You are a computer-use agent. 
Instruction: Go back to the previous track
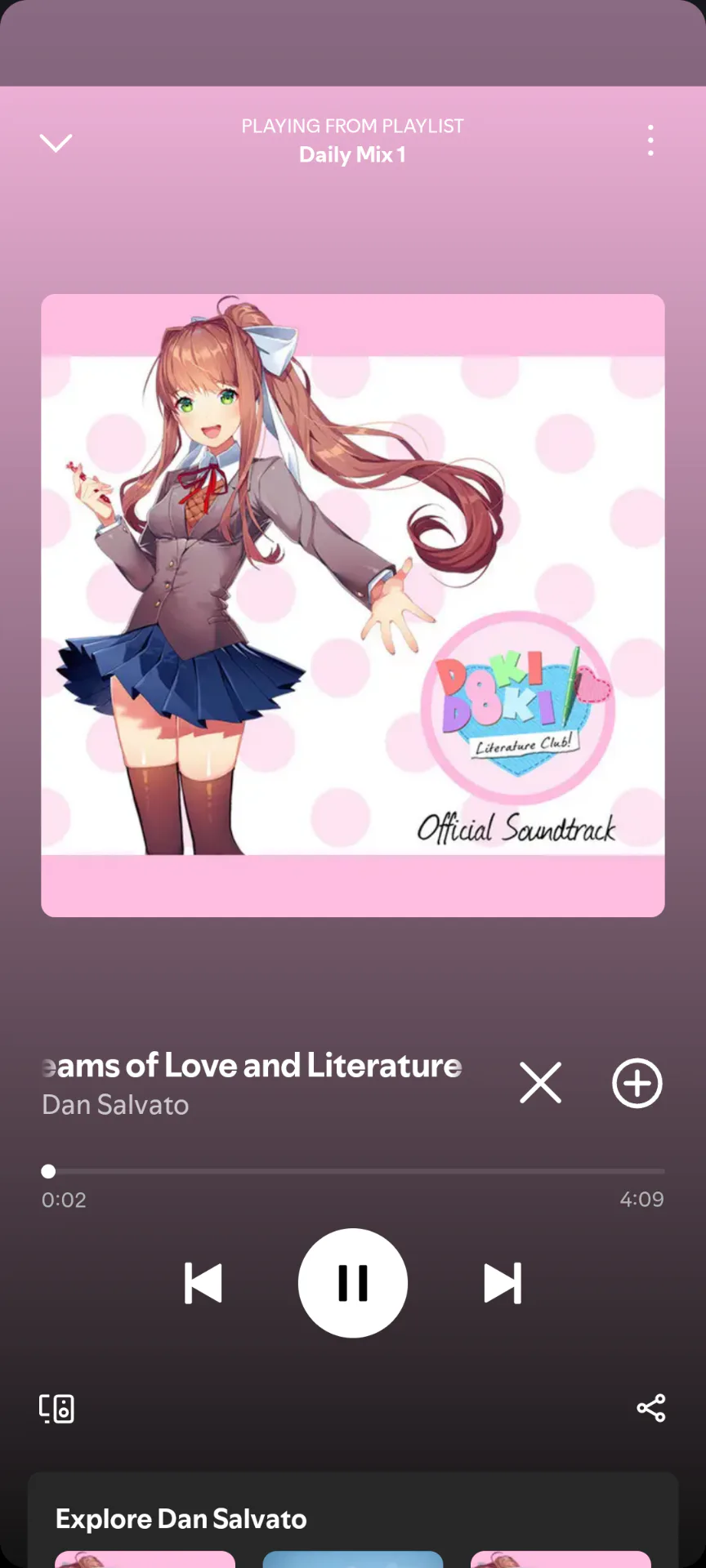[203, 1283]
